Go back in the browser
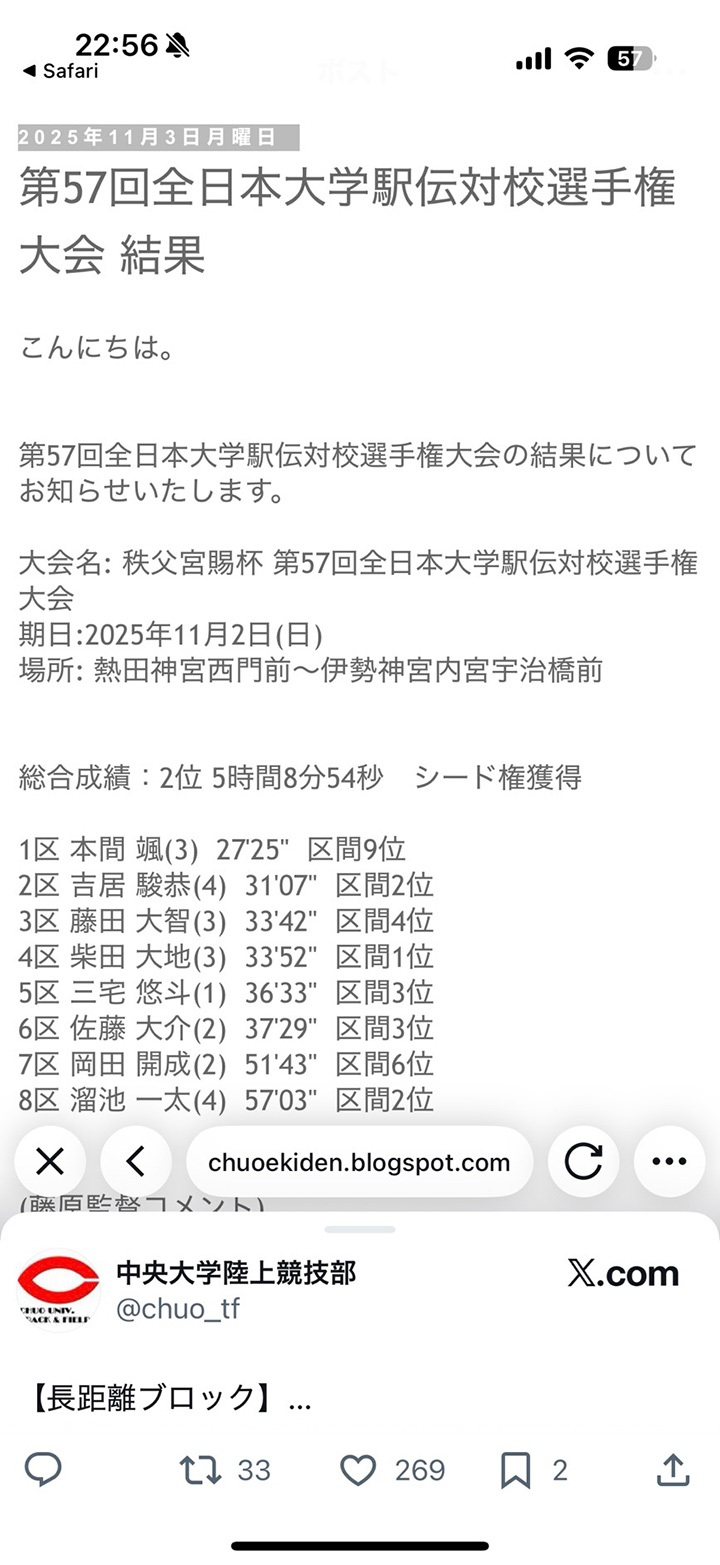This screenshot has height=1565, width=720. 136,1161
